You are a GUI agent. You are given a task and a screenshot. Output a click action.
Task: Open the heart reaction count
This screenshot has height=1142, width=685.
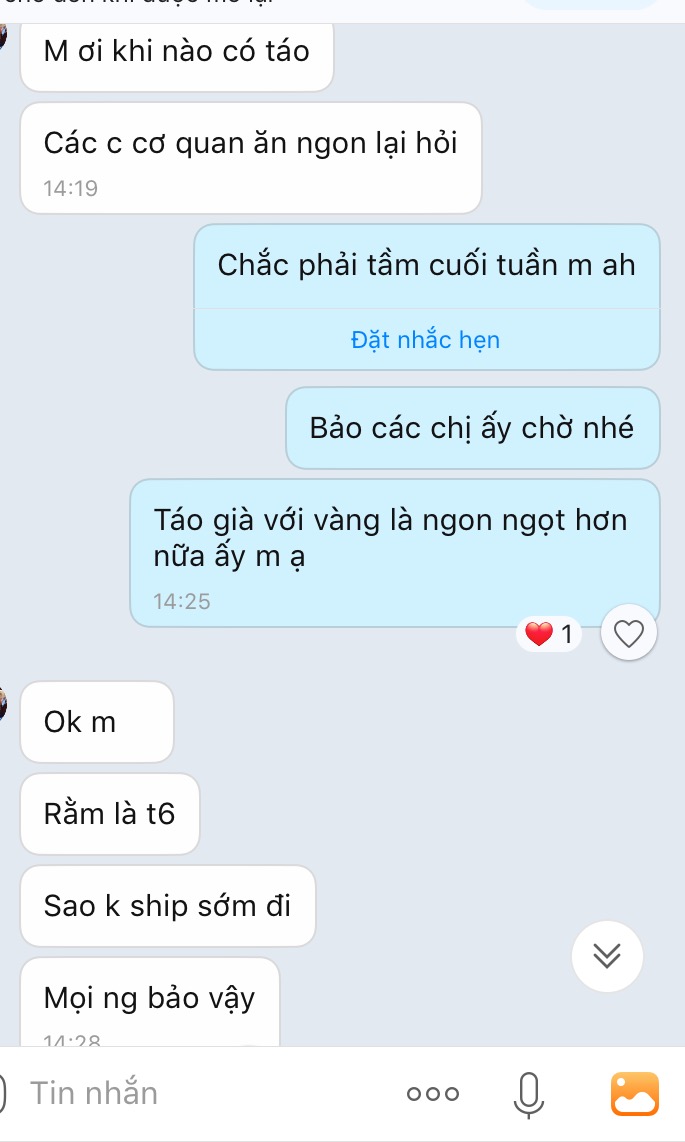549,634
